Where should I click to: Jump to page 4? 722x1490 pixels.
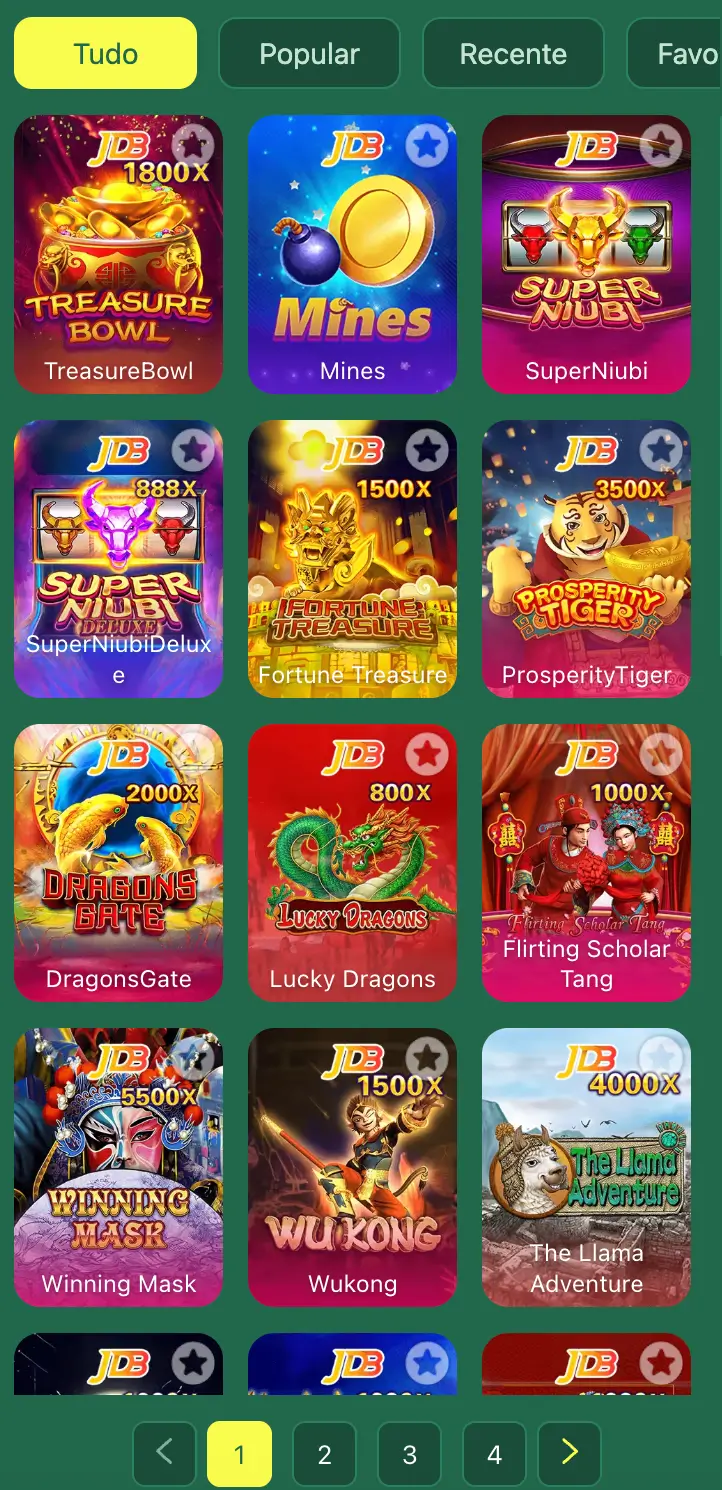click(494, 1454)
